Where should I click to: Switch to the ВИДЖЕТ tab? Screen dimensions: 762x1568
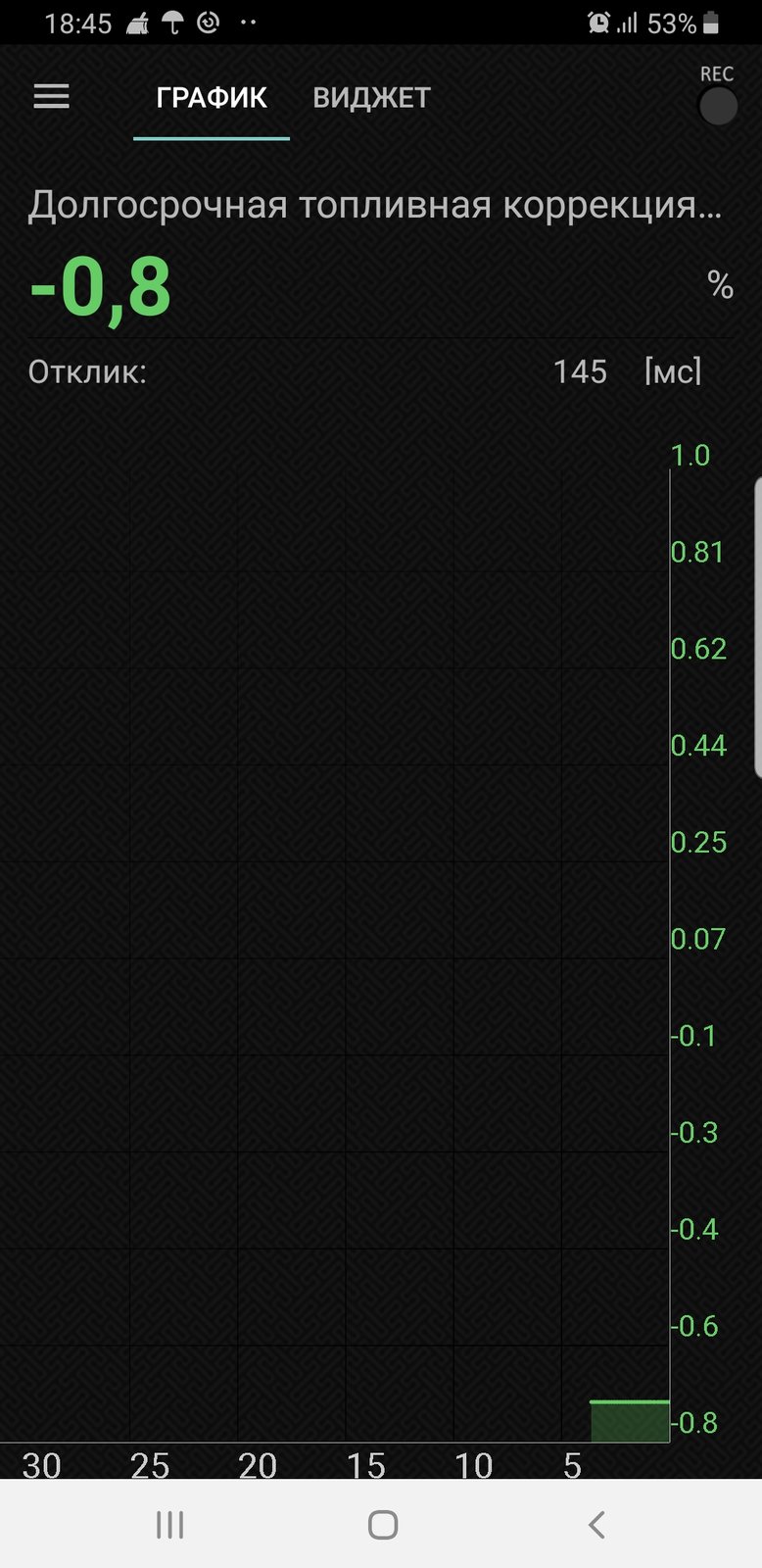click(x=371, y=97)
